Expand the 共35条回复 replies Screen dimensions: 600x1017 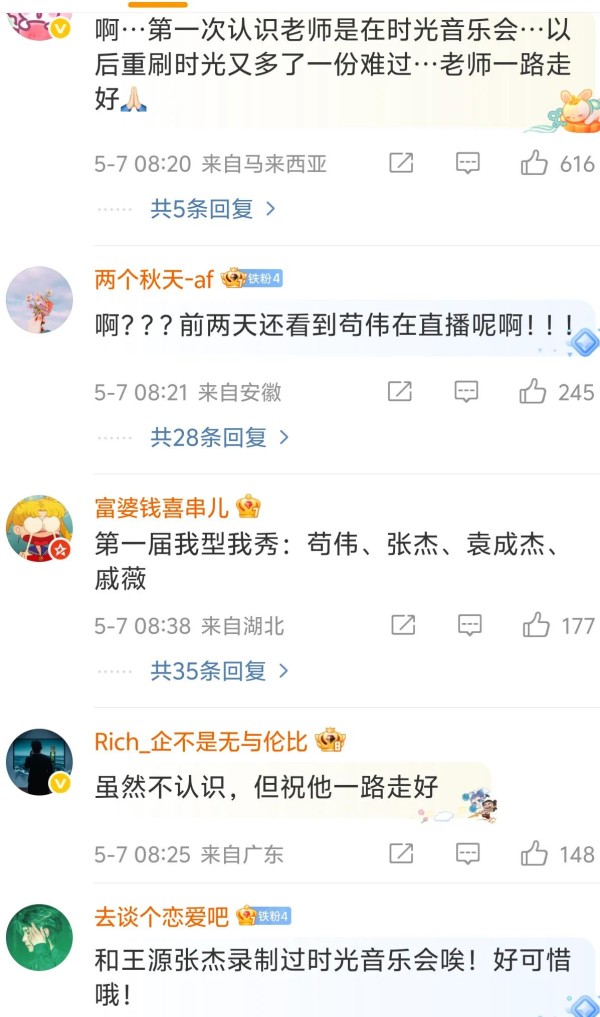219,671
